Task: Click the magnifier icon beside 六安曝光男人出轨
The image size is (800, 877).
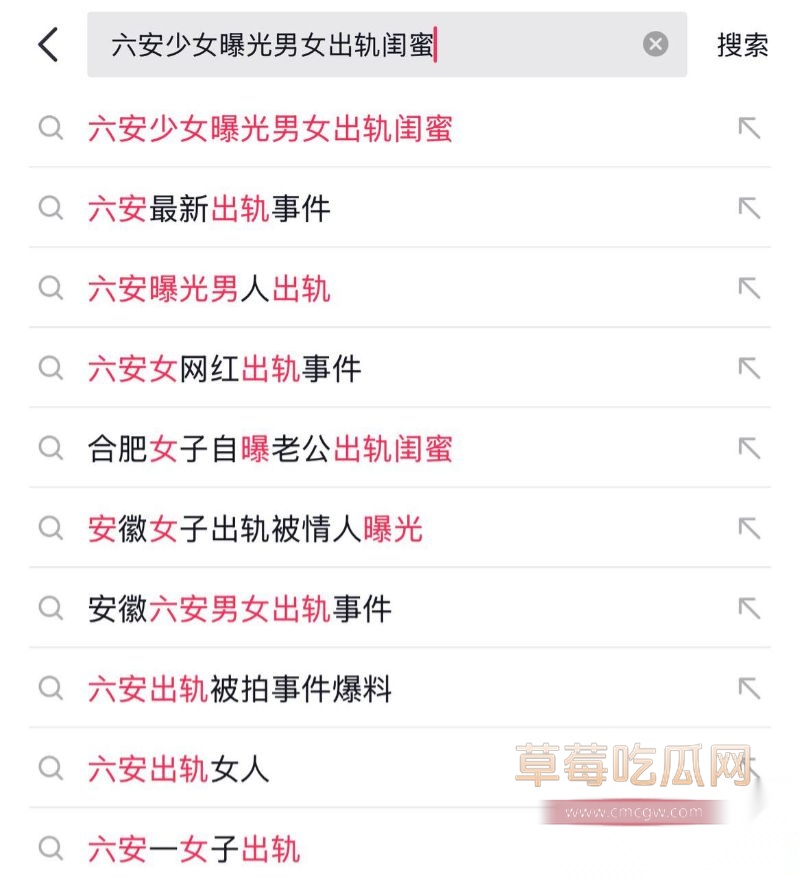Action: pyautogui.click(x=50, y=289)
